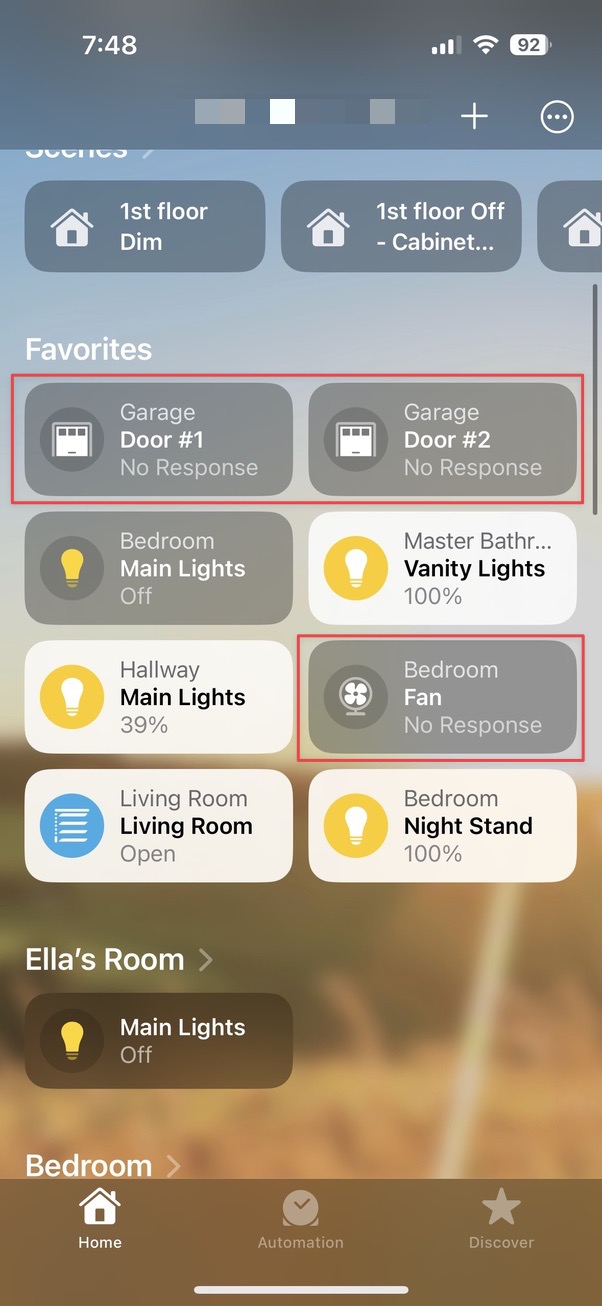Switch to the Discover tab
The image size is (602, 1306).
501,1220
